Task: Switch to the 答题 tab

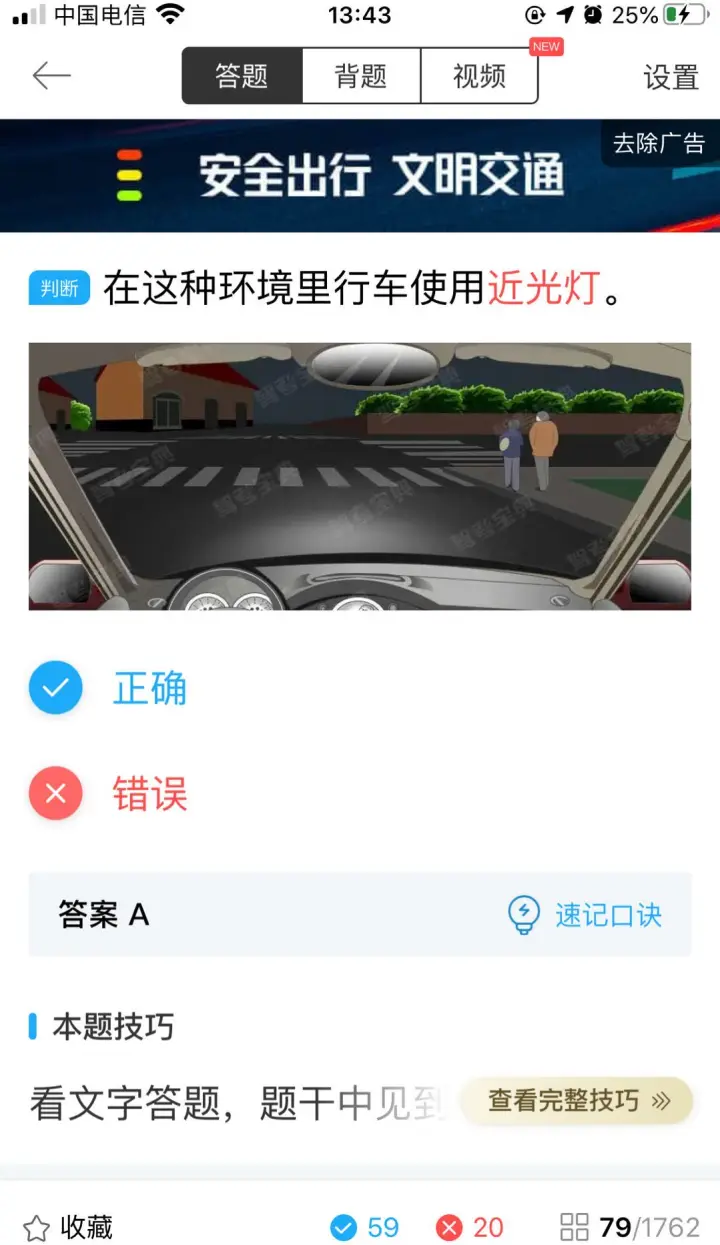Action: tap(242, 76)
